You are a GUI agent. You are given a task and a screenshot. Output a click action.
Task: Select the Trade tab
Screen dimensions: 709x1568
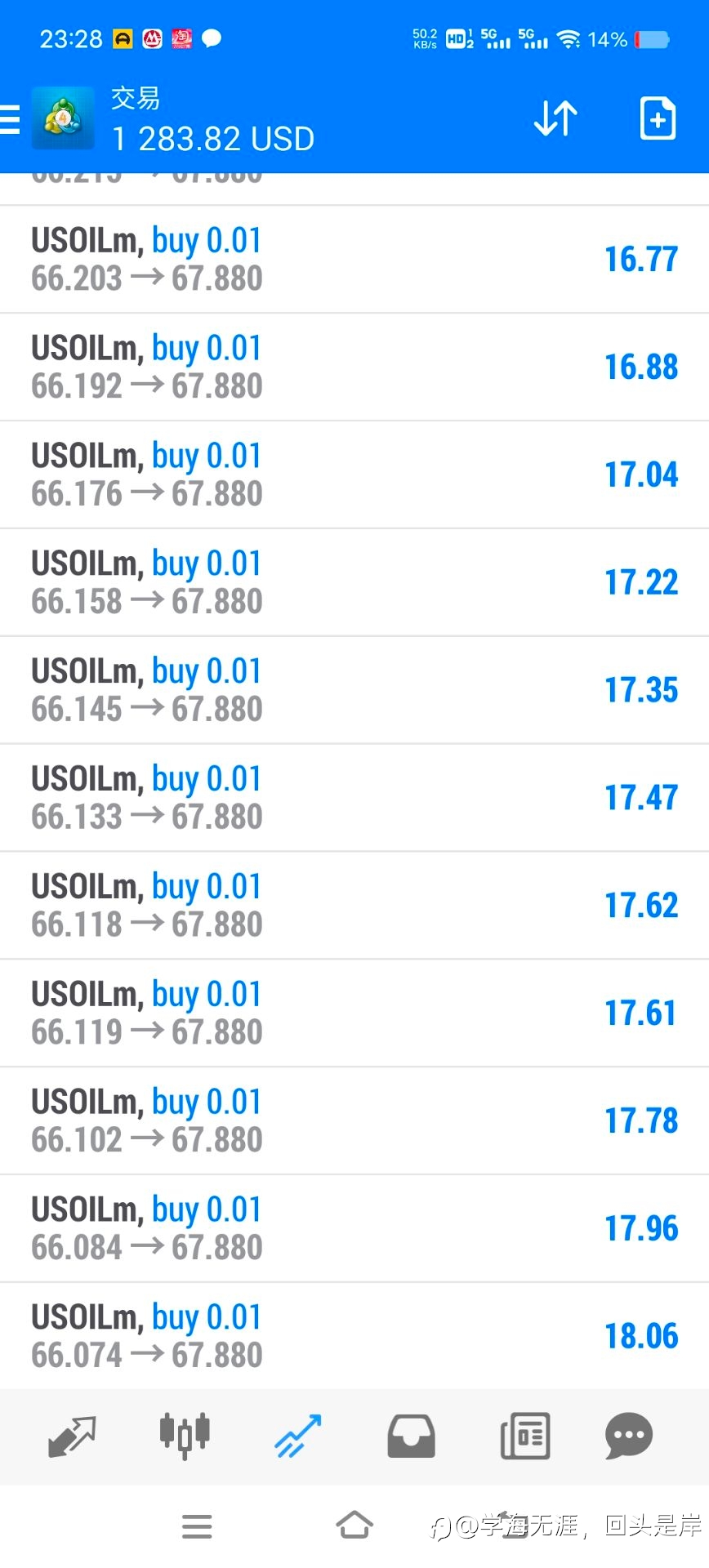(x=298, y=1437)
